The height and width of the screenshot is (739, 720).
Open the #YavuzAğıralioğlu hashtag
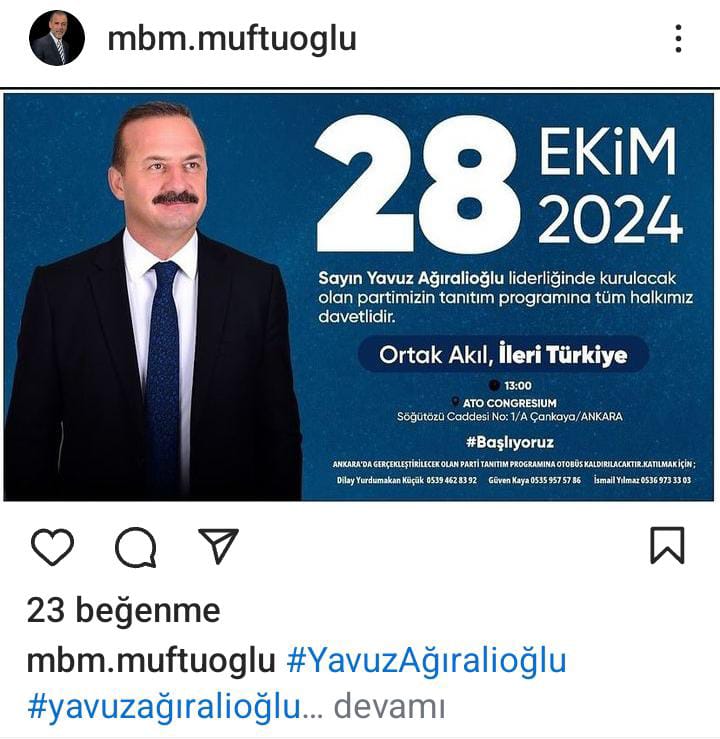(x=426, y=660)
